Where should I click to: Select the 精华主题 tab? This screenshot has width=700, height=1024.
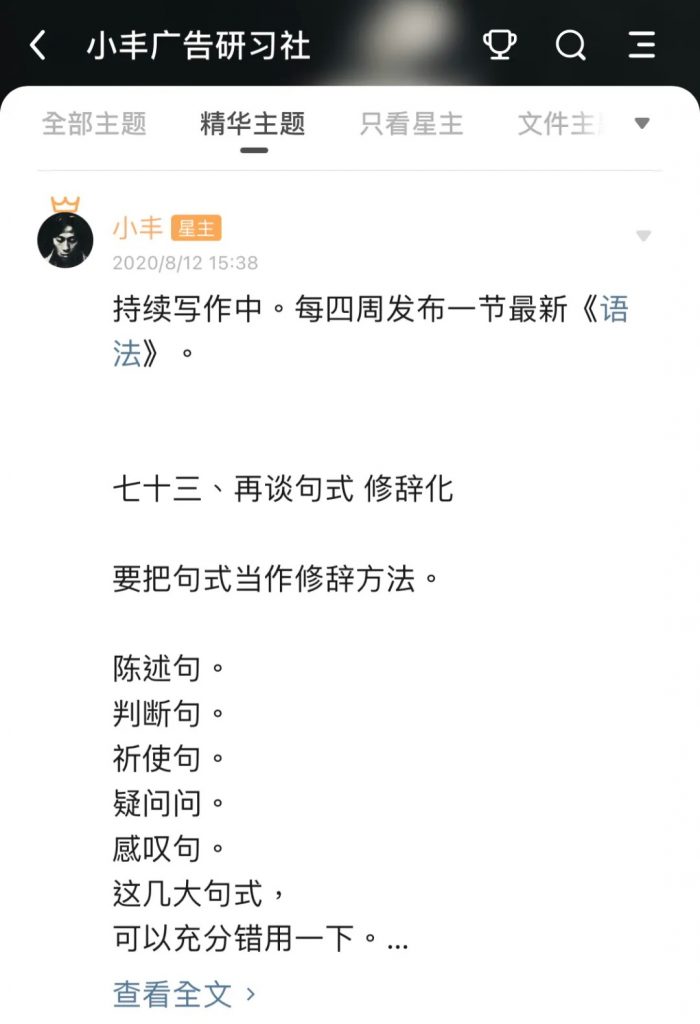[253, 123]
